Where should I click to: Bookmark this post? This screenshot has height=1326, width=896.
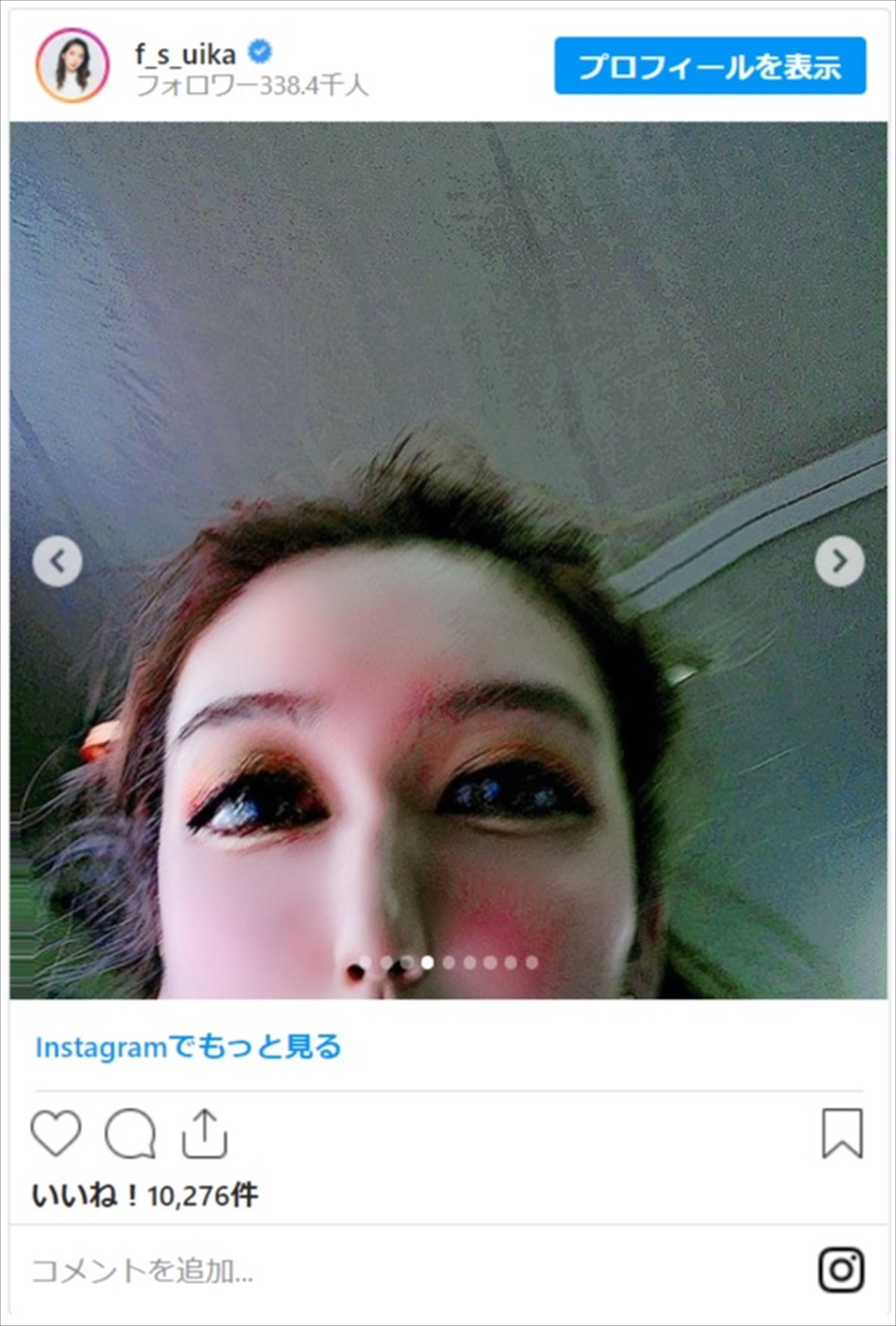point(841,1133)
